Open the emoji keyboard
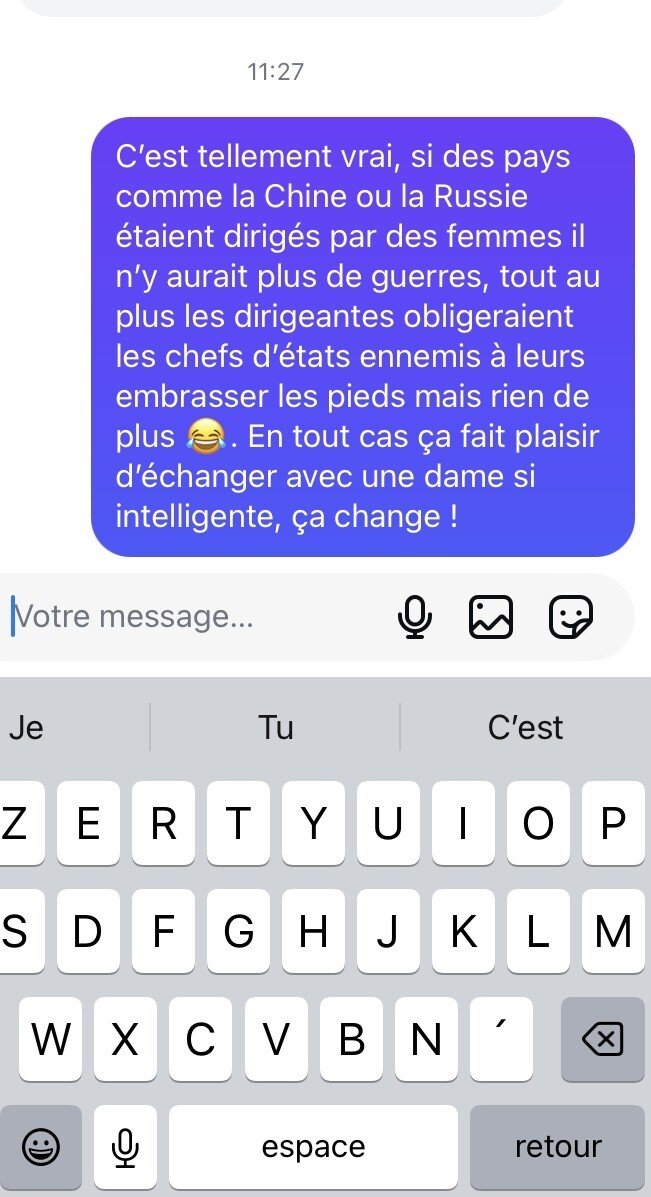The height and width of the screenshot is (1197, 651). tap(40, 1147)
